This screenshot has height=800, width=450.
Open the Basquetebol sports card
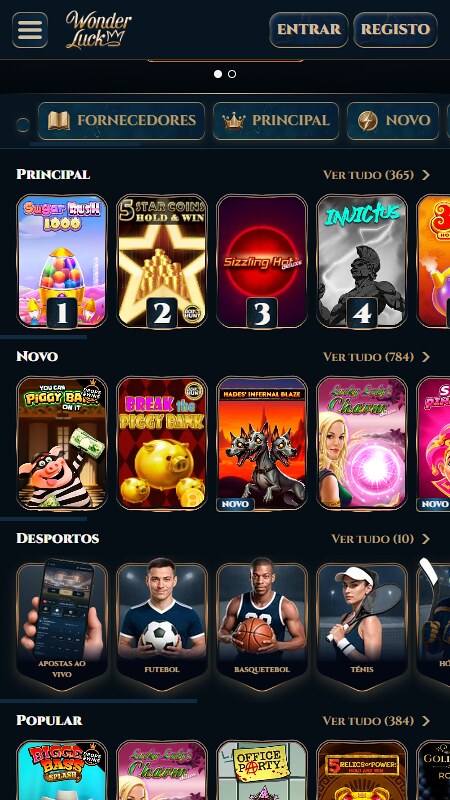tap(262, 626)
